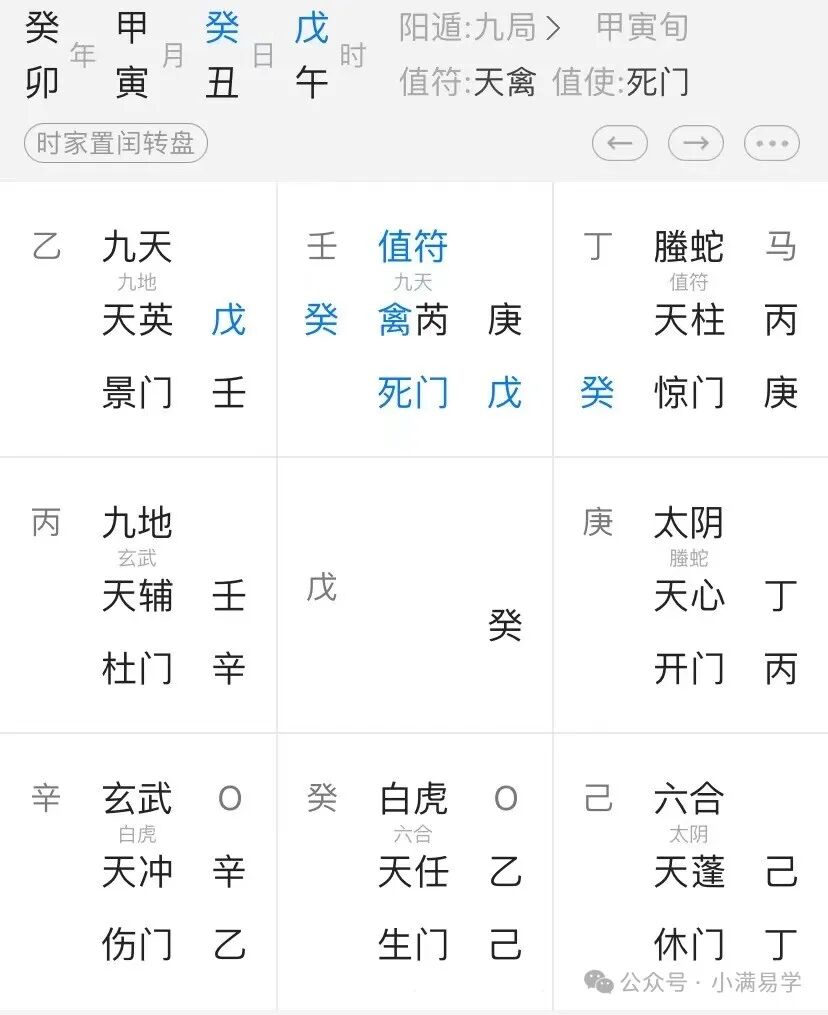
Task: Open the ellipsis more-options icon
Action: point(772,143)
